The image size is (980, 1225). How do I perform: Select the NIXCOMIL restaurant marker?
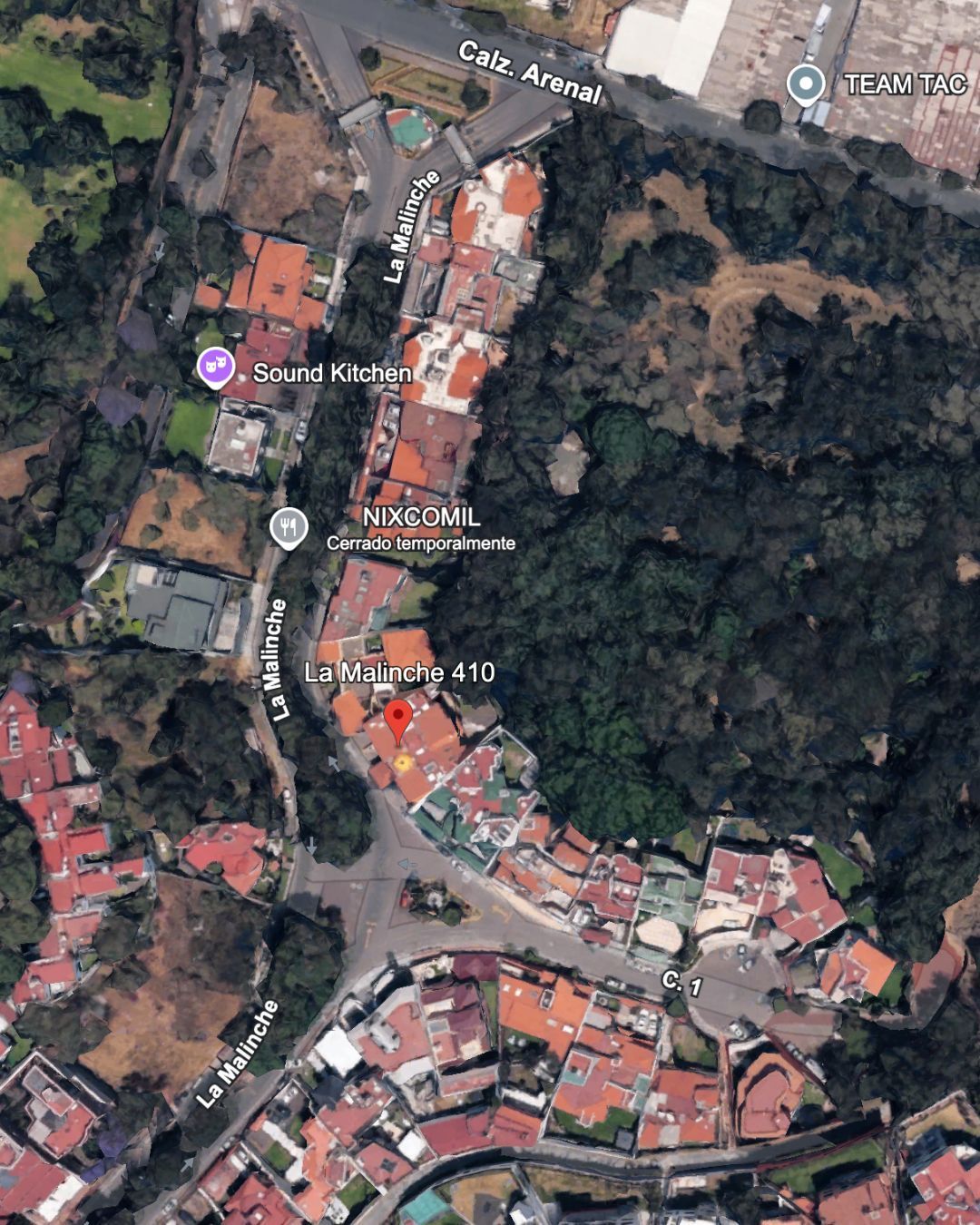(x=289, y=527)
